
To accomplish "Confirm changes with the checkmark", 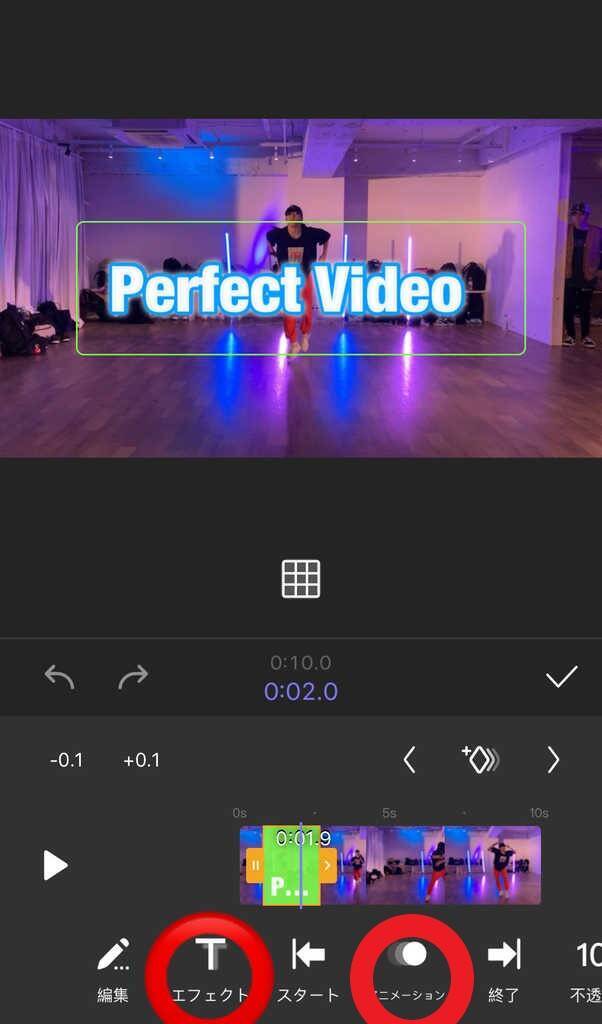I will point(561,677).
